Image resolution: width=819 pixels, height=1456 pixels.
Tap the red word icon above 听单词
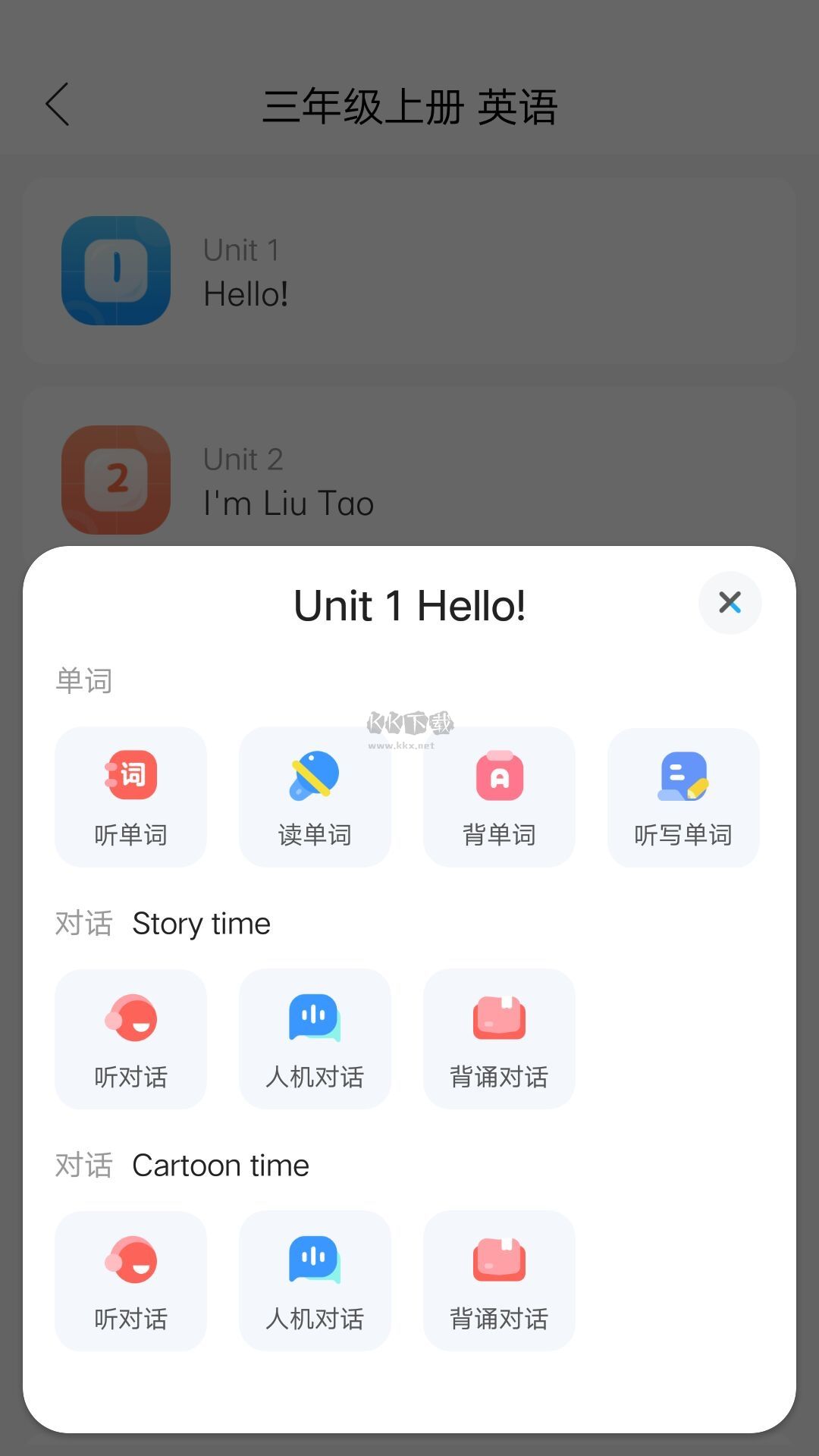[x=130, y=775]
